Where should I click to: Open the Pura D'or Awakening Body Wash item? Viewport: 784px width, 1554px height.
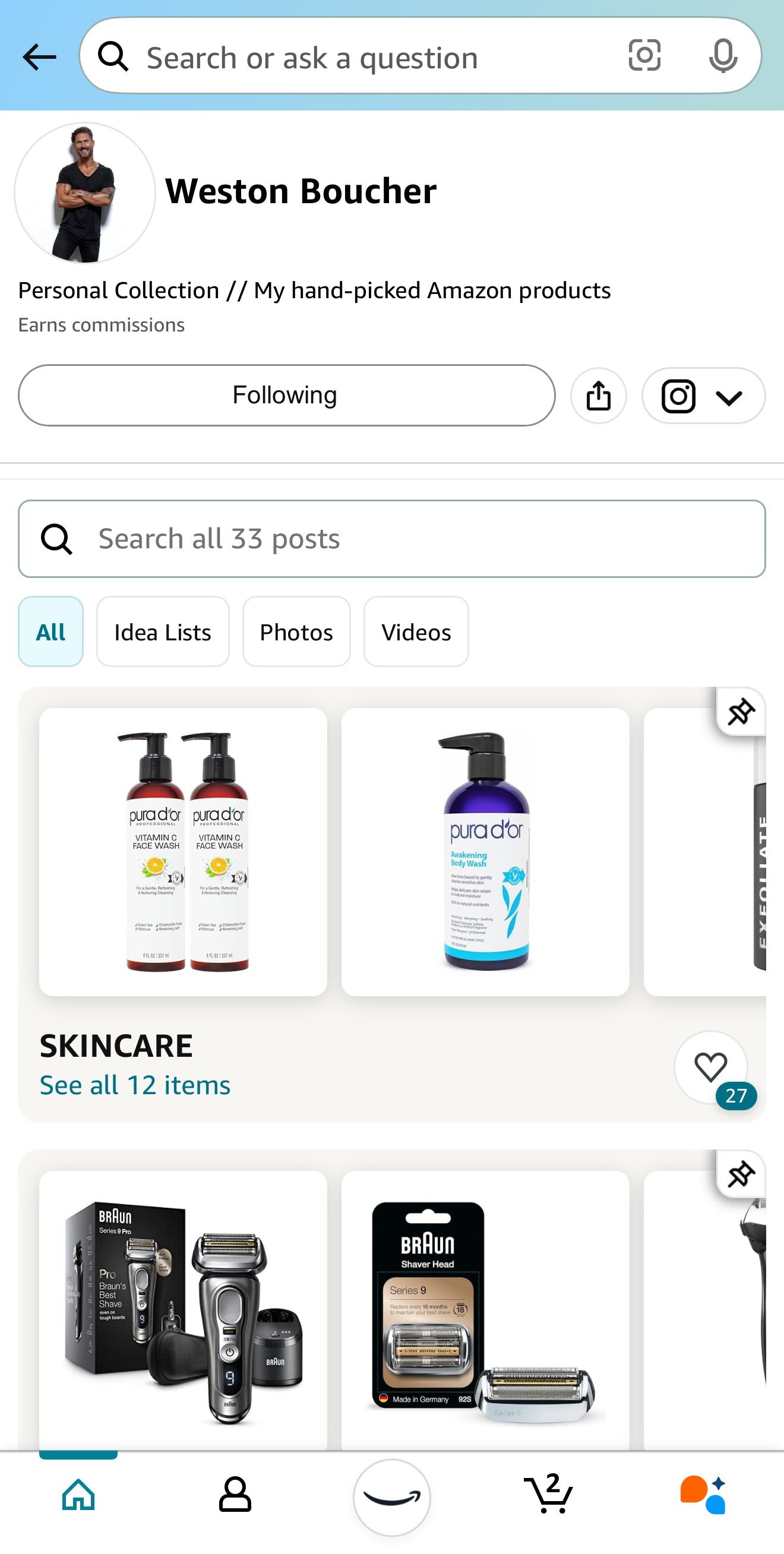click(x=485, y=851)
